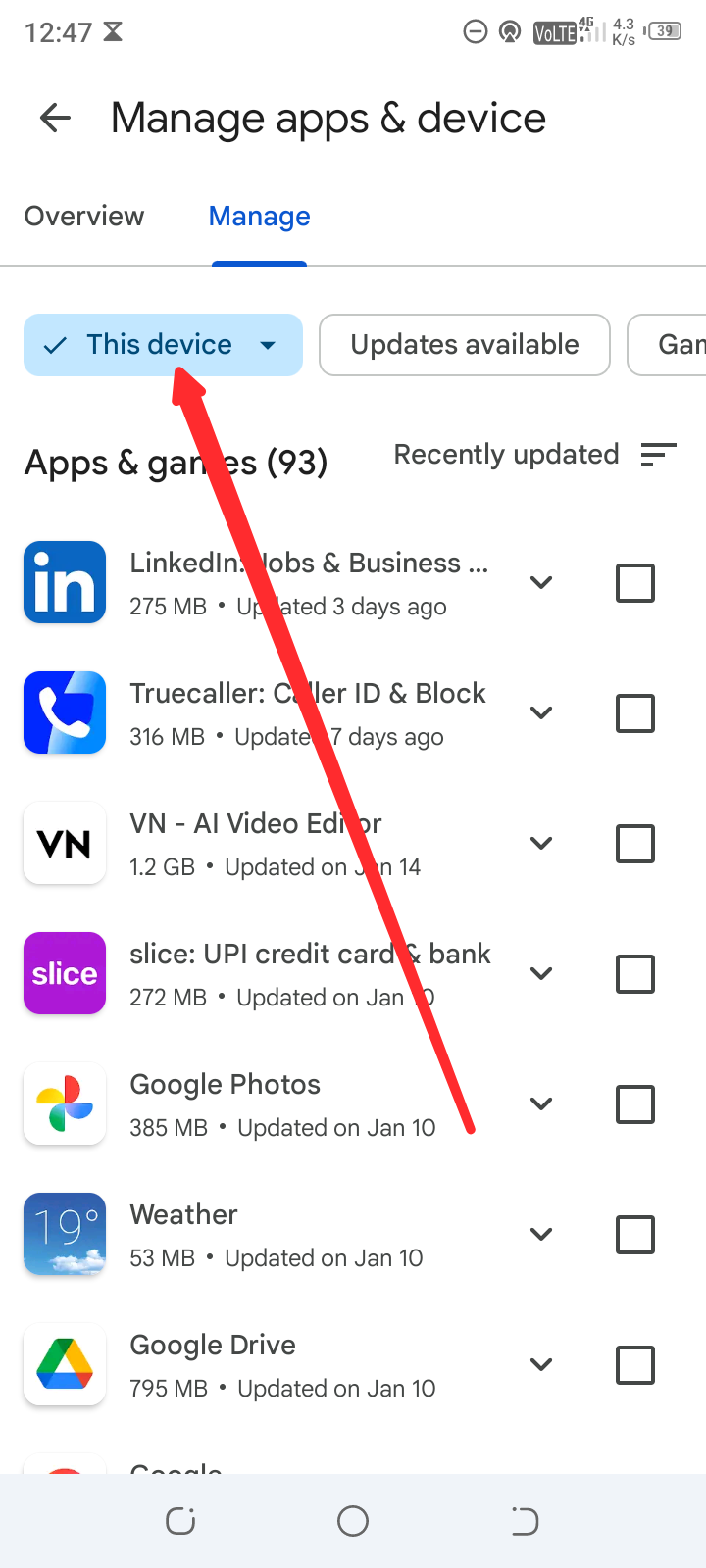Select the slice app checkbox
This screenshot has height=1568, width=706.
click(635, 974)
